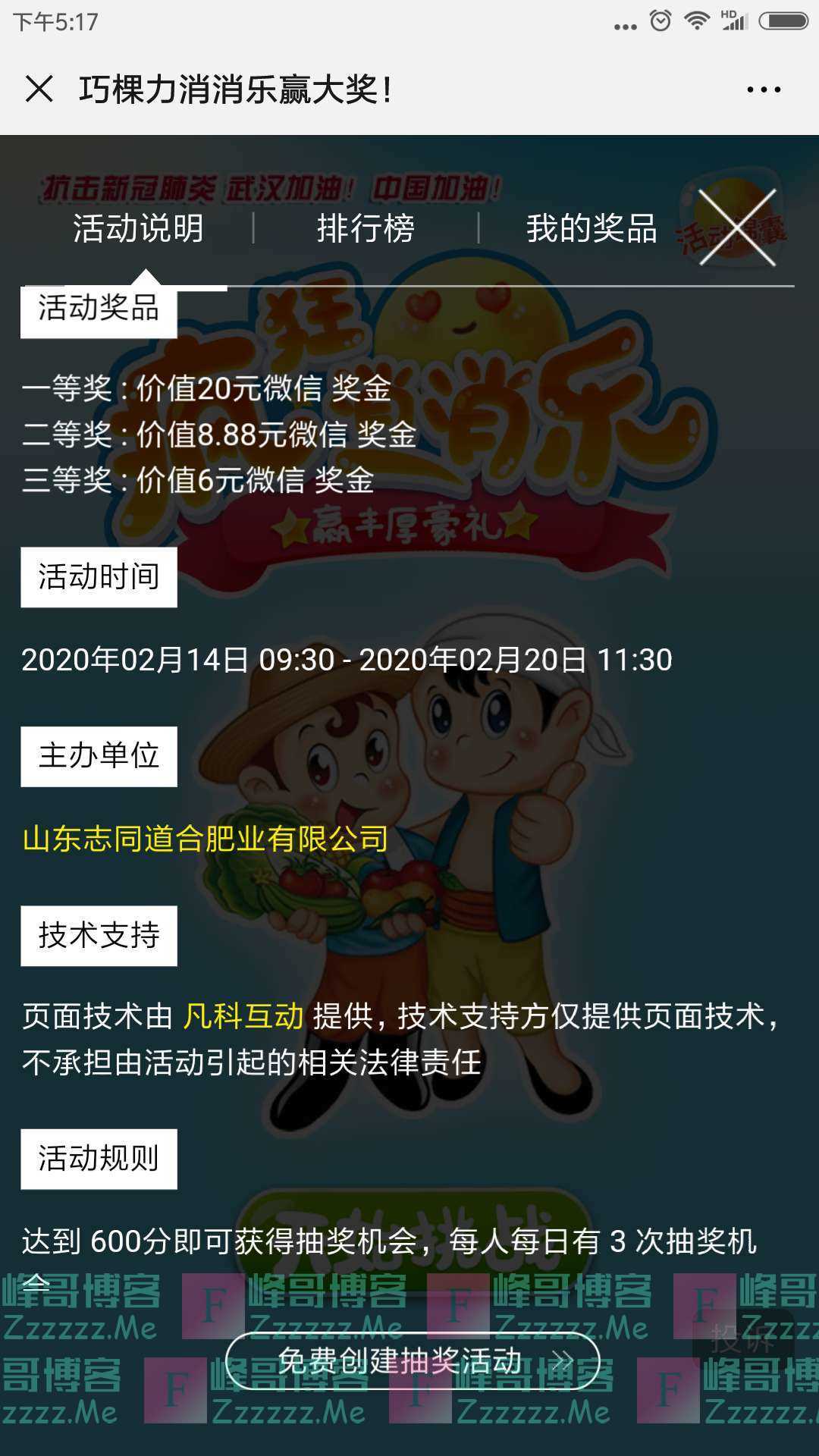The image size is (819, 1456).
Task: Tap the 活动规则 section label
Action: pyautogui.click(x=99, y=1158)
